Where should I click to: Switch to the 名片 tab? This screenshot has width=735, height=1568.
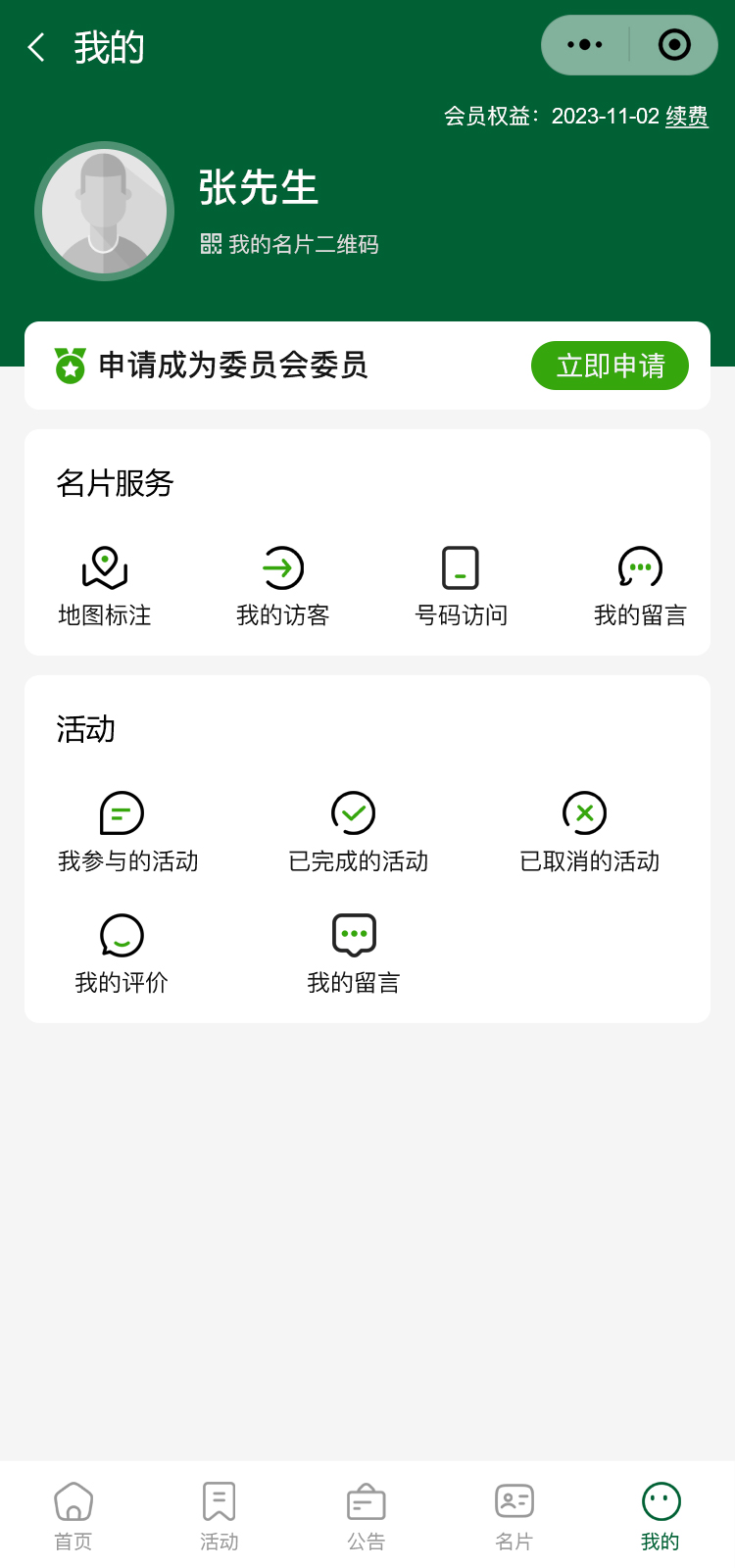pos(514,1515)
